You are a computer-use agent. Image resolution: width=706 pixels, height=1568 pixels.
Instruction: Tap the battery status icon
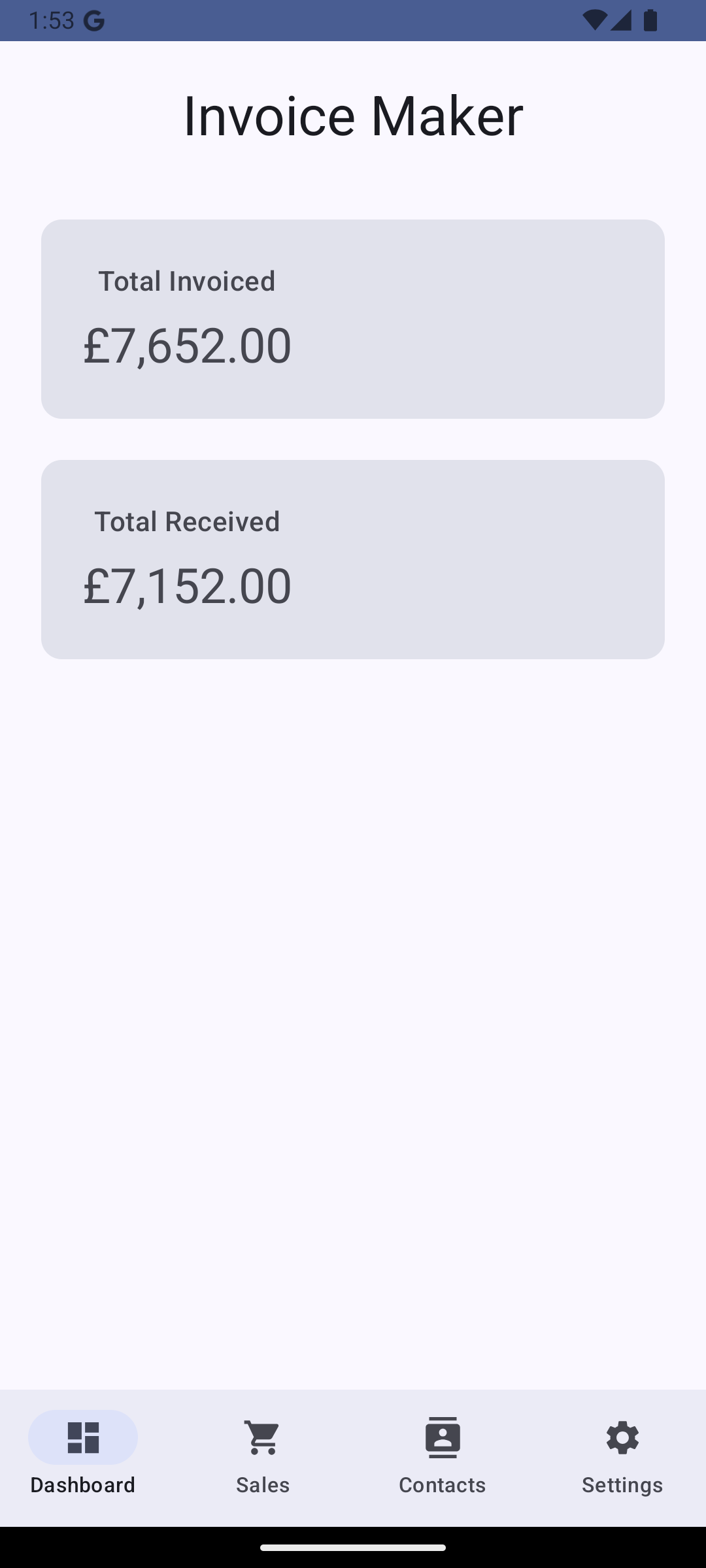tap(650, 20)
